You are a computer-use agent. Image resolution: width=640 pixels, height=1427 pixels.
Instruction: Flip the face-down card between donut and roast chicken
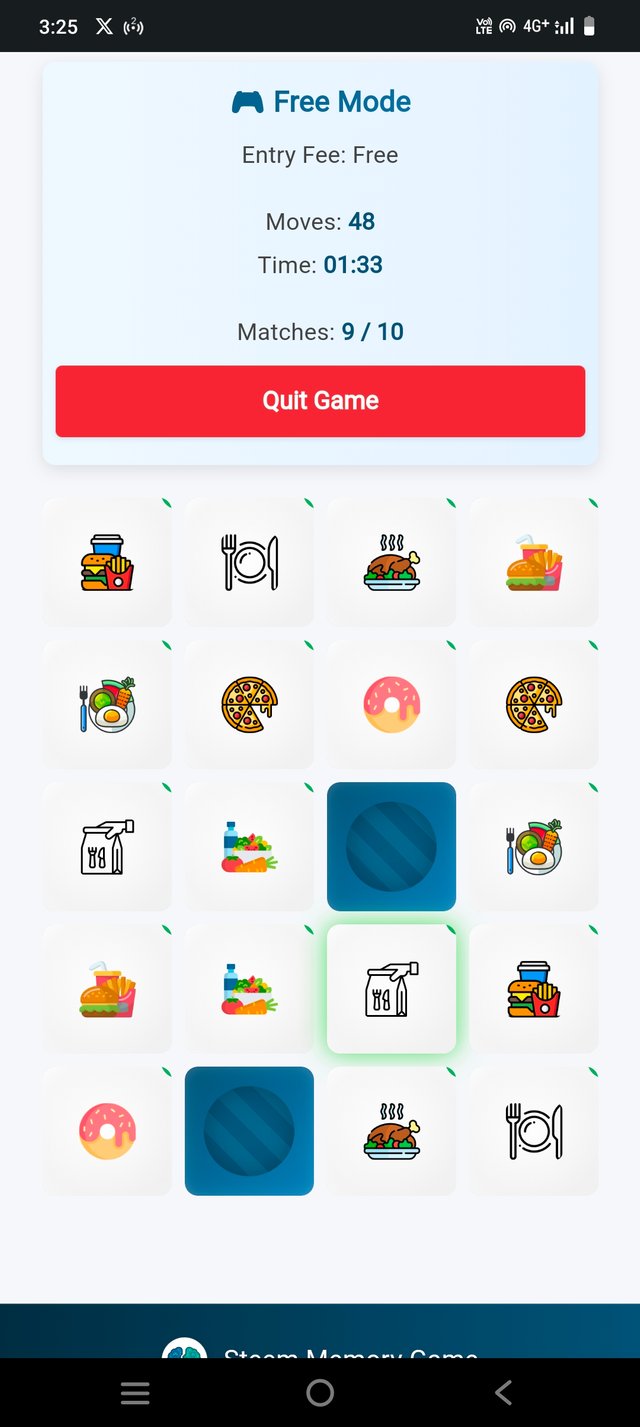tap(249, 1130)
